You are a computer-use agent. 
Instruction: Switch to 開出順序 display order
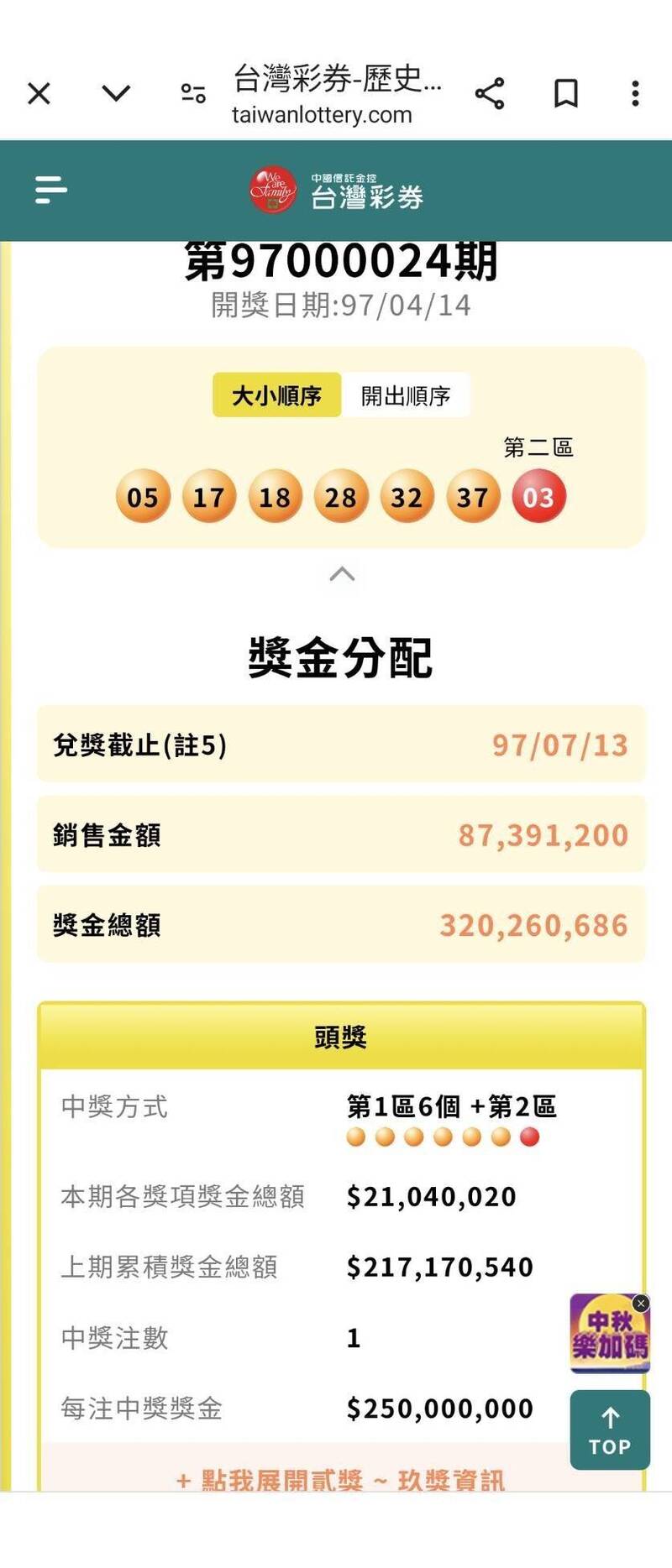pyautogui.click(x=406, y=395)
